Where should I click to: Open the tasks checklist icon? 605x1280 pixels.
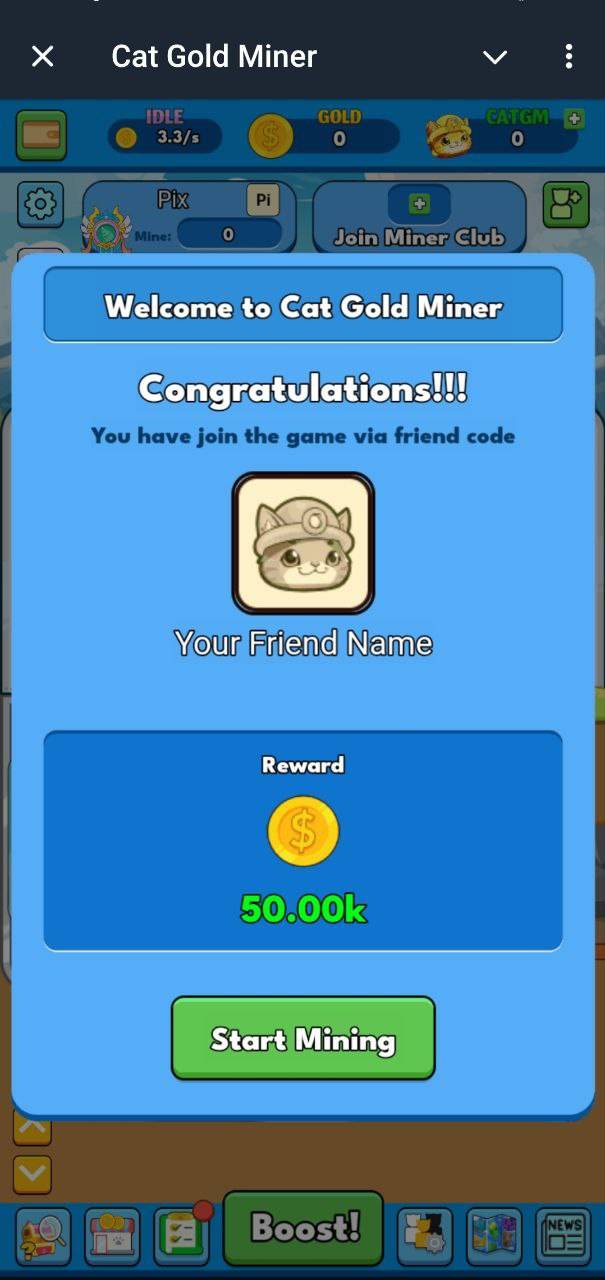(181, 1236)
